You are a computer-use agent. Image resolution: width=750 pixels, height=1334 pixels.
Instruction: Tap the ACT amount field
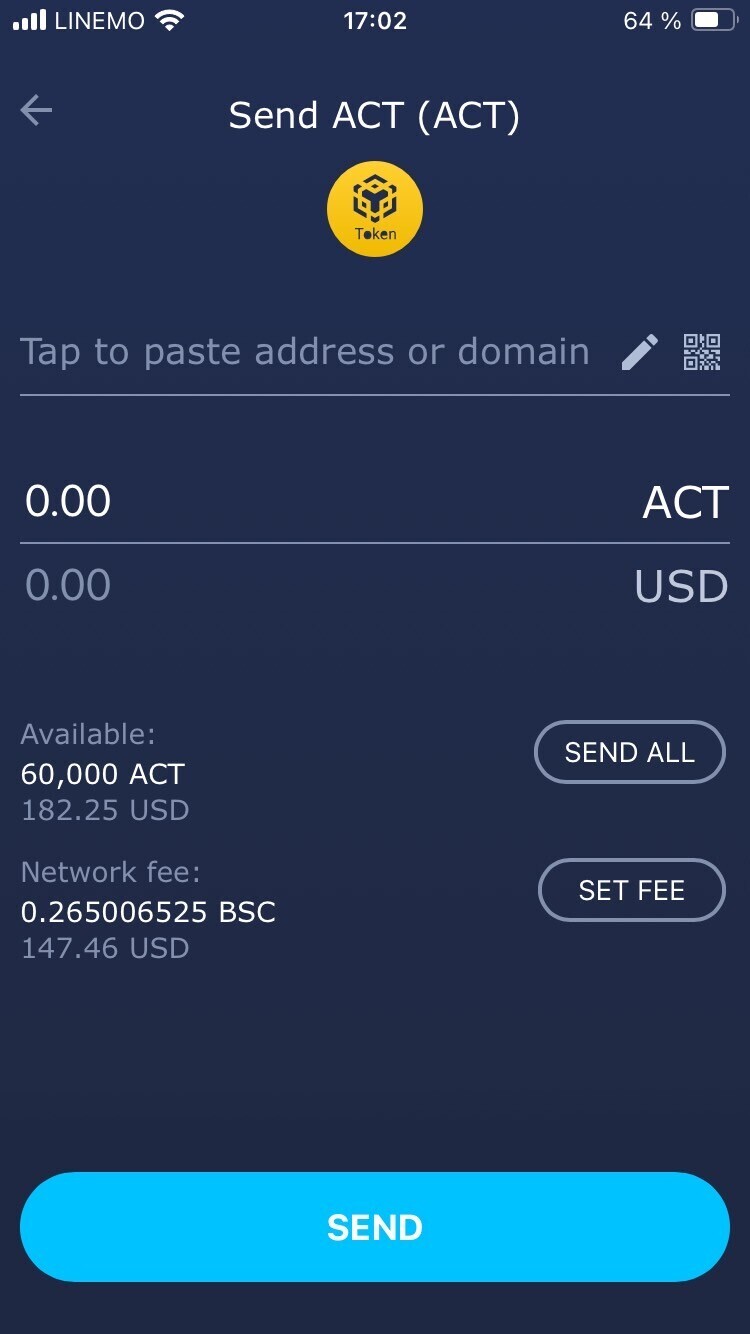click(x=375, y=502)
